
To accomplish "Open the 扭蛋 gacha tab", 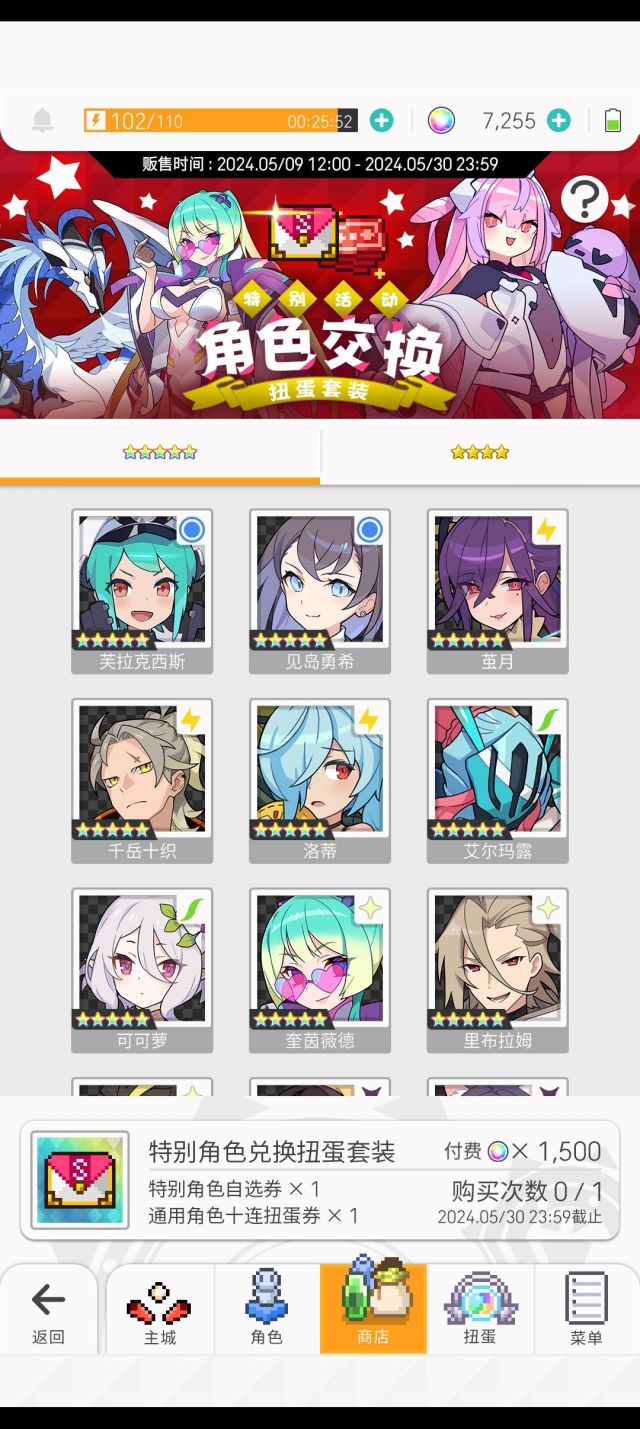I will 480,1311.
